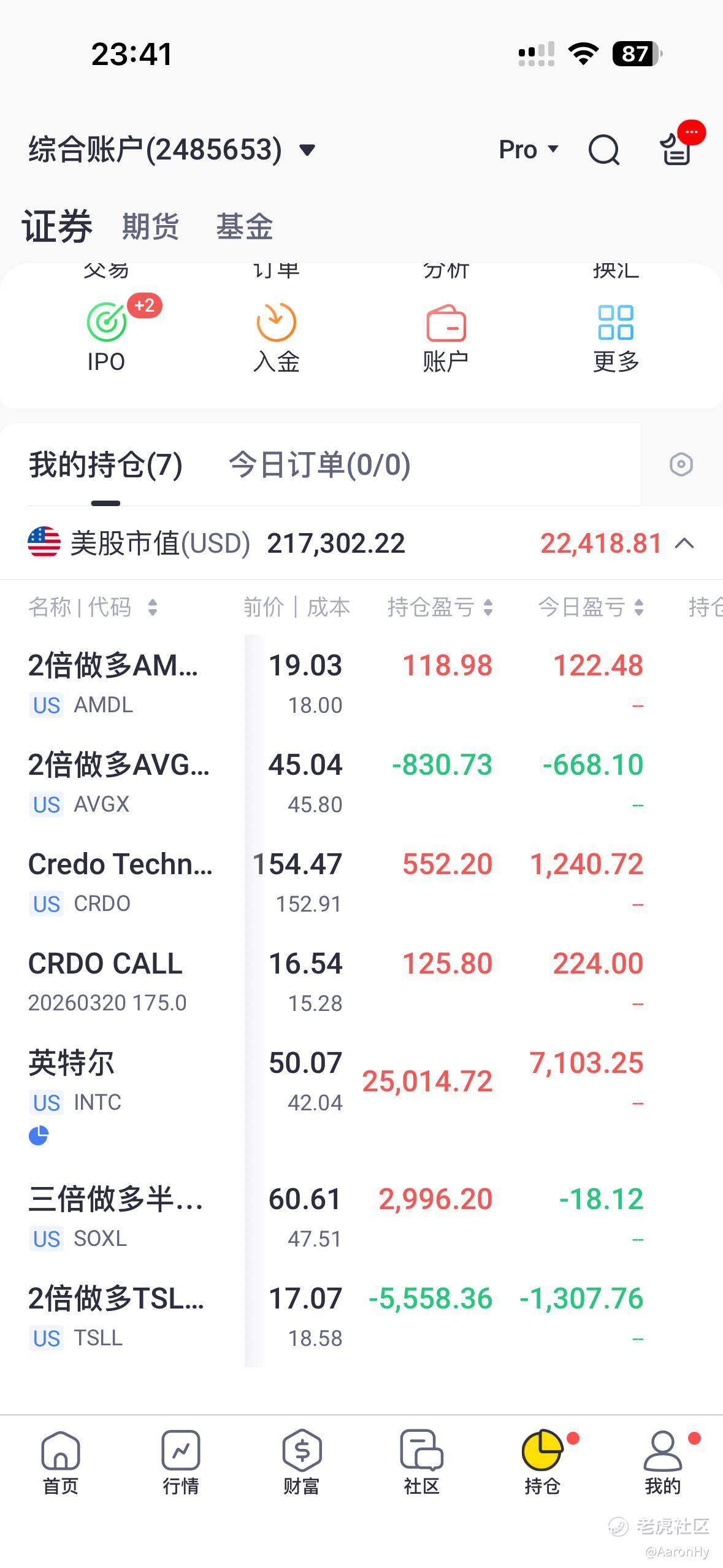This screenshot has height=1568, width=723.
Task: Open the INTC 英特尔 position
Action: pyautogui.click(x=123, y=1081)
